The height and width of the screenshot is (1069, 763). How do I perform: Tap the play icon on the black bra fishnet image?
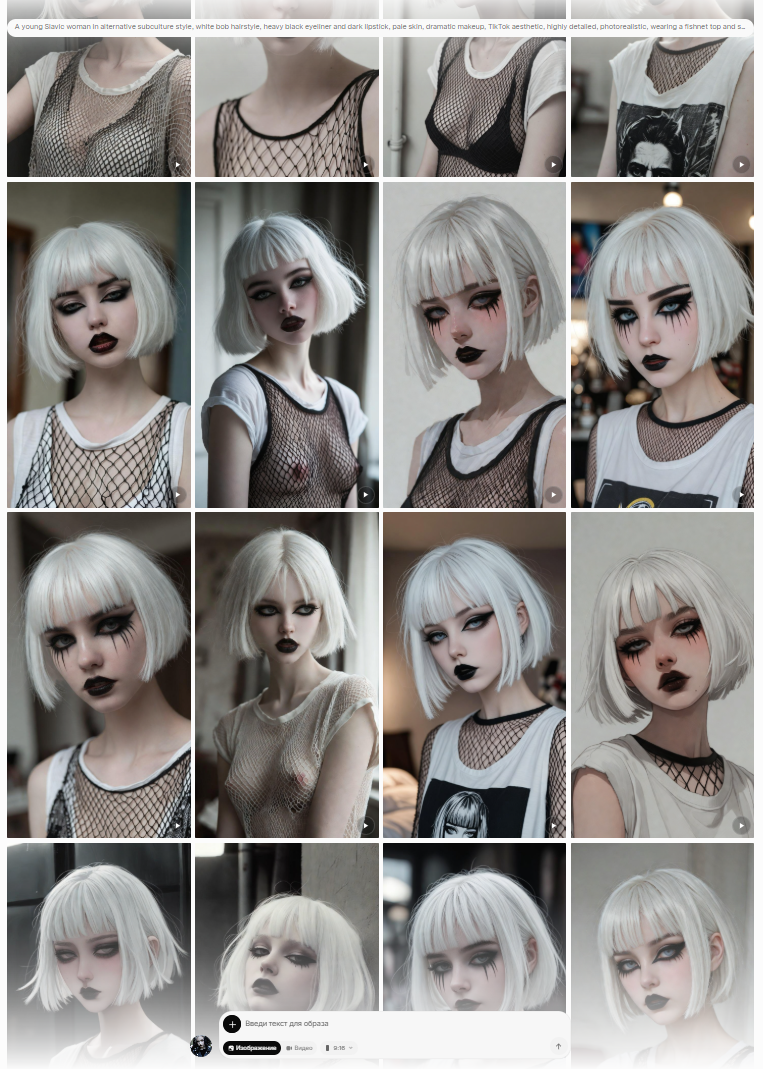[x=553, y=164]
